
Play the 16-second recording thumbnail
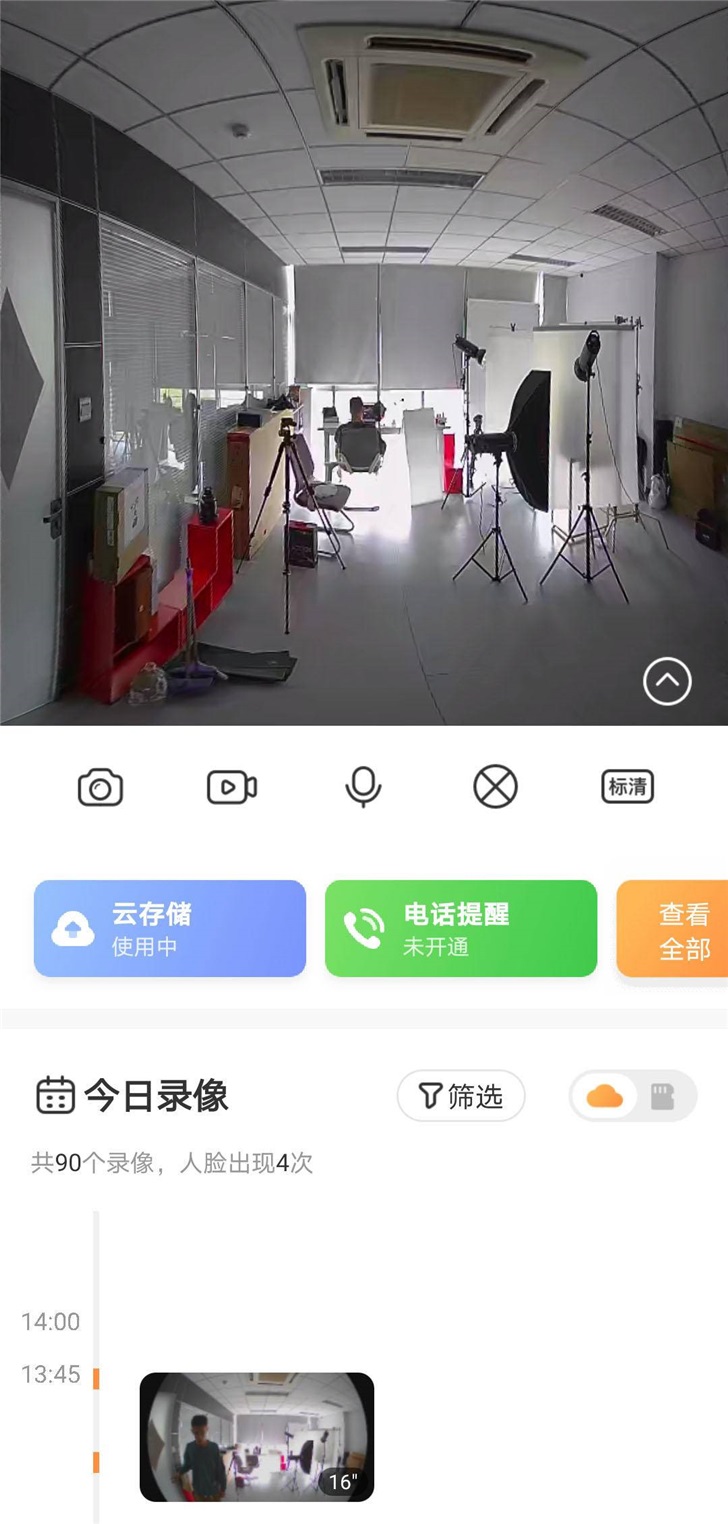click(x=257, y=1437)
